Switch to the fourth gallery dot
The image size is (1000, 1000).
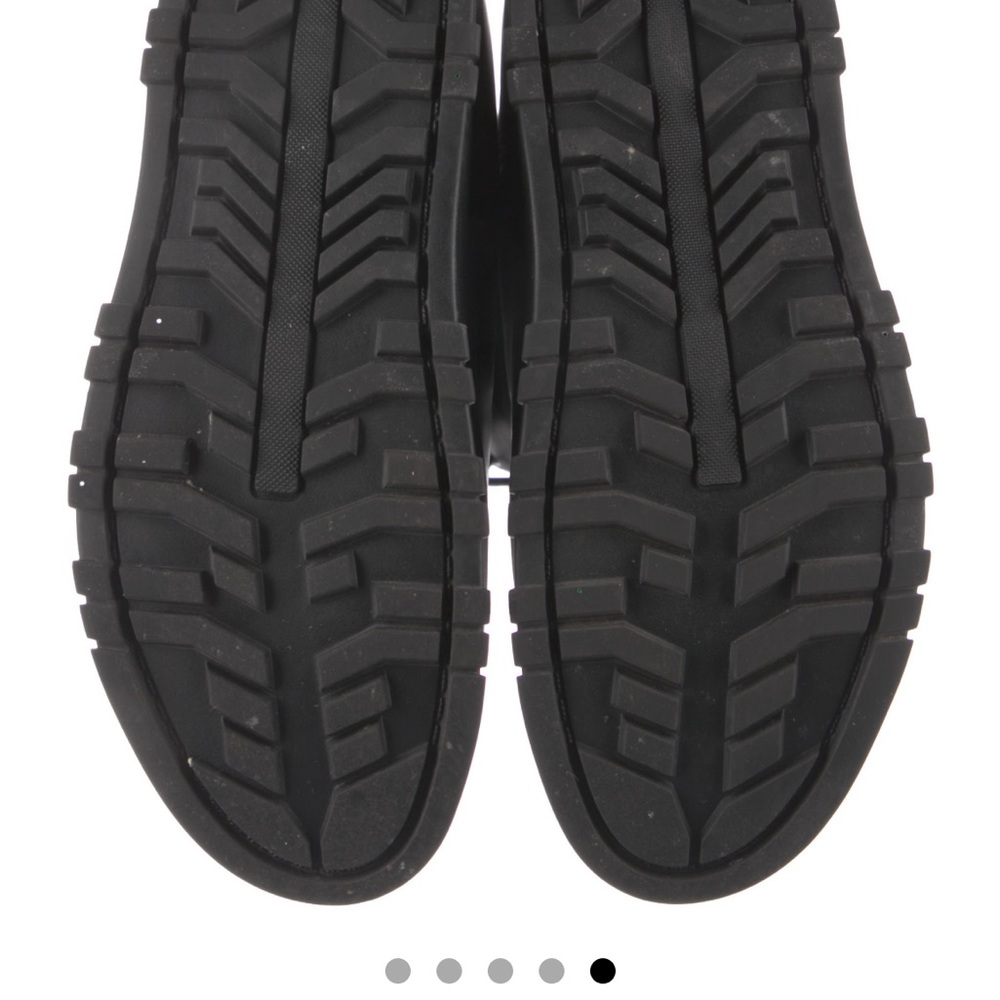point(551,970)
